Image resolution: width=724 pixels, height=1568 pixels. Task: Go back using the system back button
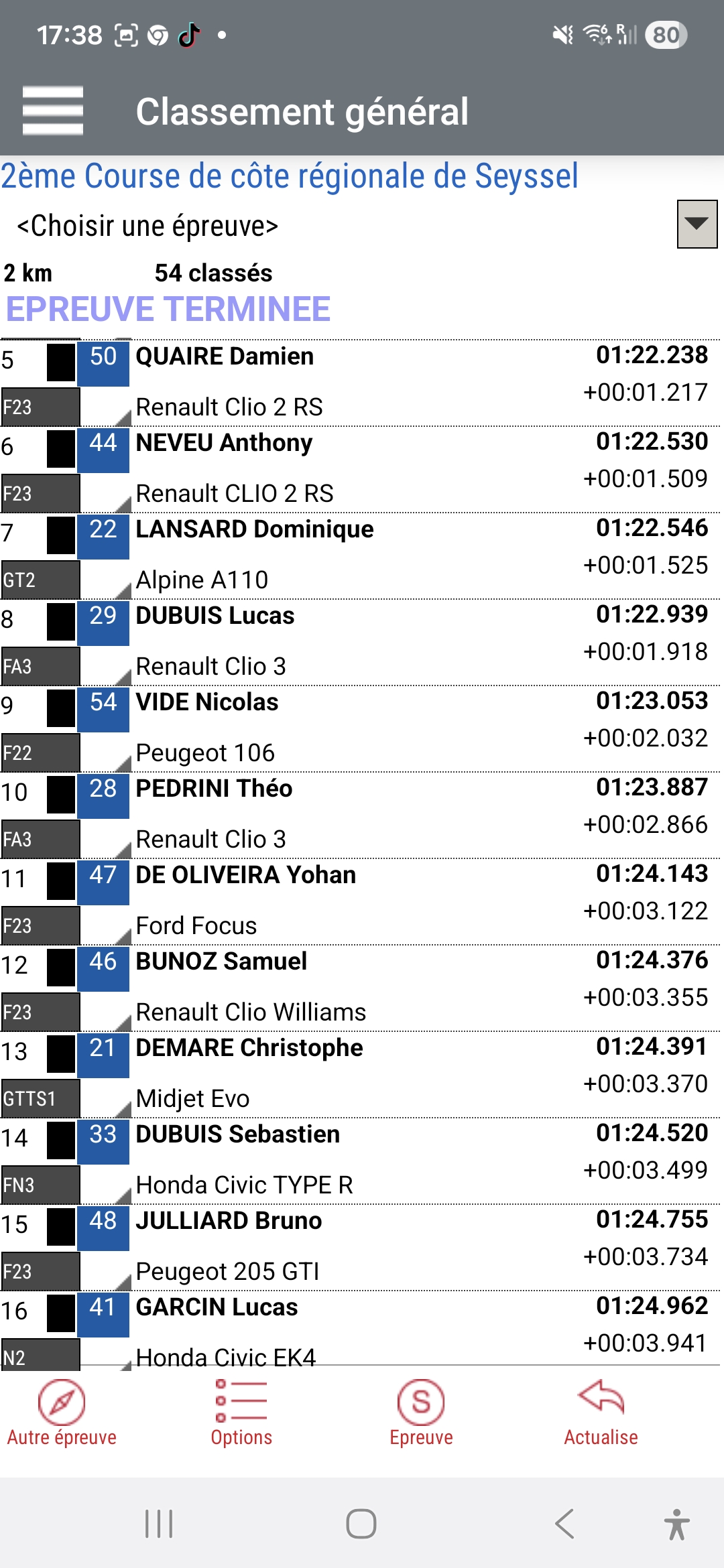point(564,1524)
